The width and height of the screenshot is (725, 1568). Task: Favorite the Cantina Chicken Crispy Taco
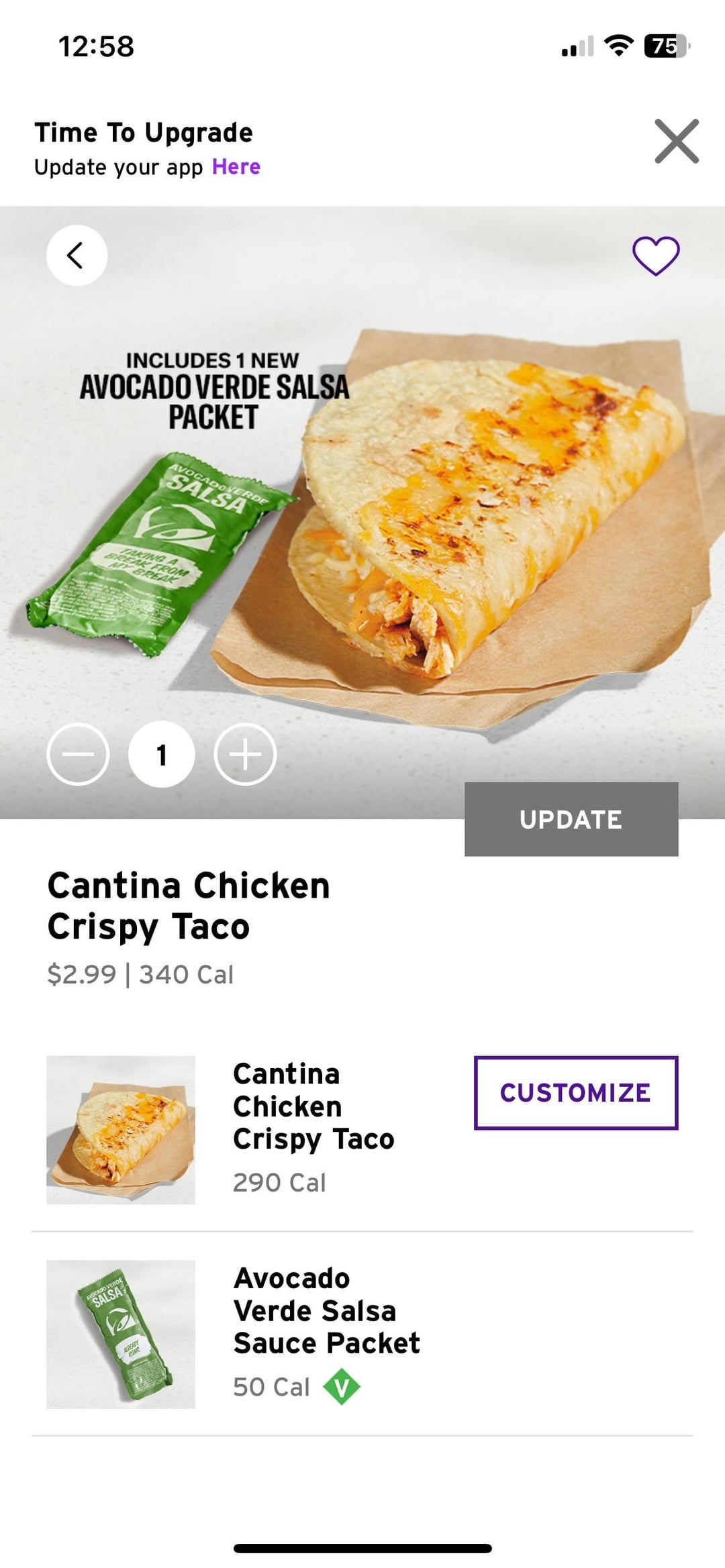pyautogui.click(x=656, y=256)
